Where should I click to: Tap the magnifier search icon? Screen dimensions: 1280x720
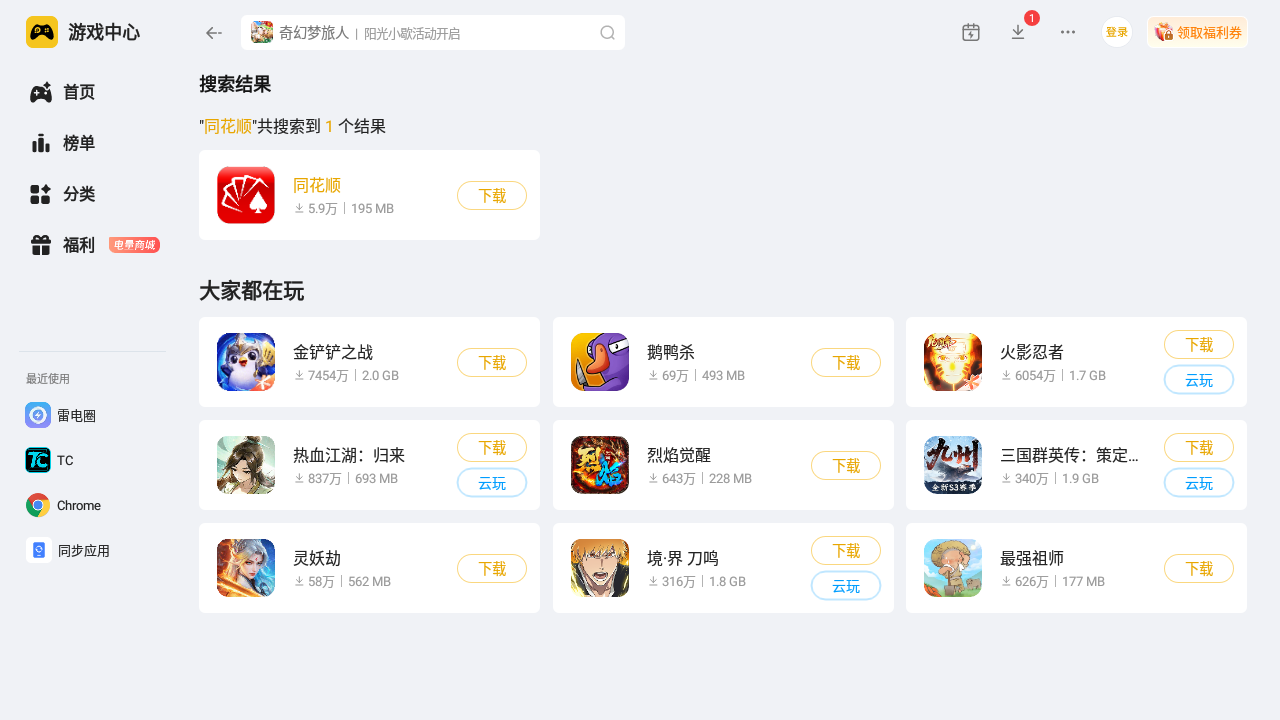click(x=607, y=33)
